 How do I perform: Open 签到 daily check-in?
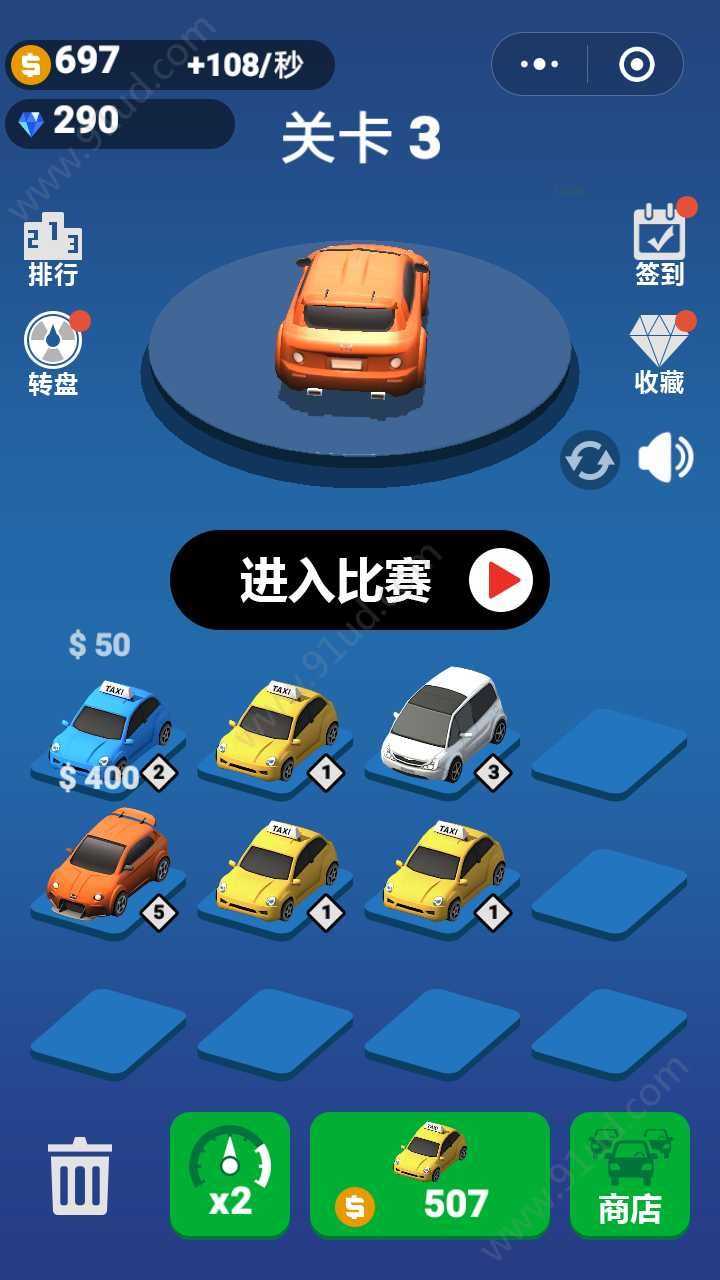coord(660,245)
